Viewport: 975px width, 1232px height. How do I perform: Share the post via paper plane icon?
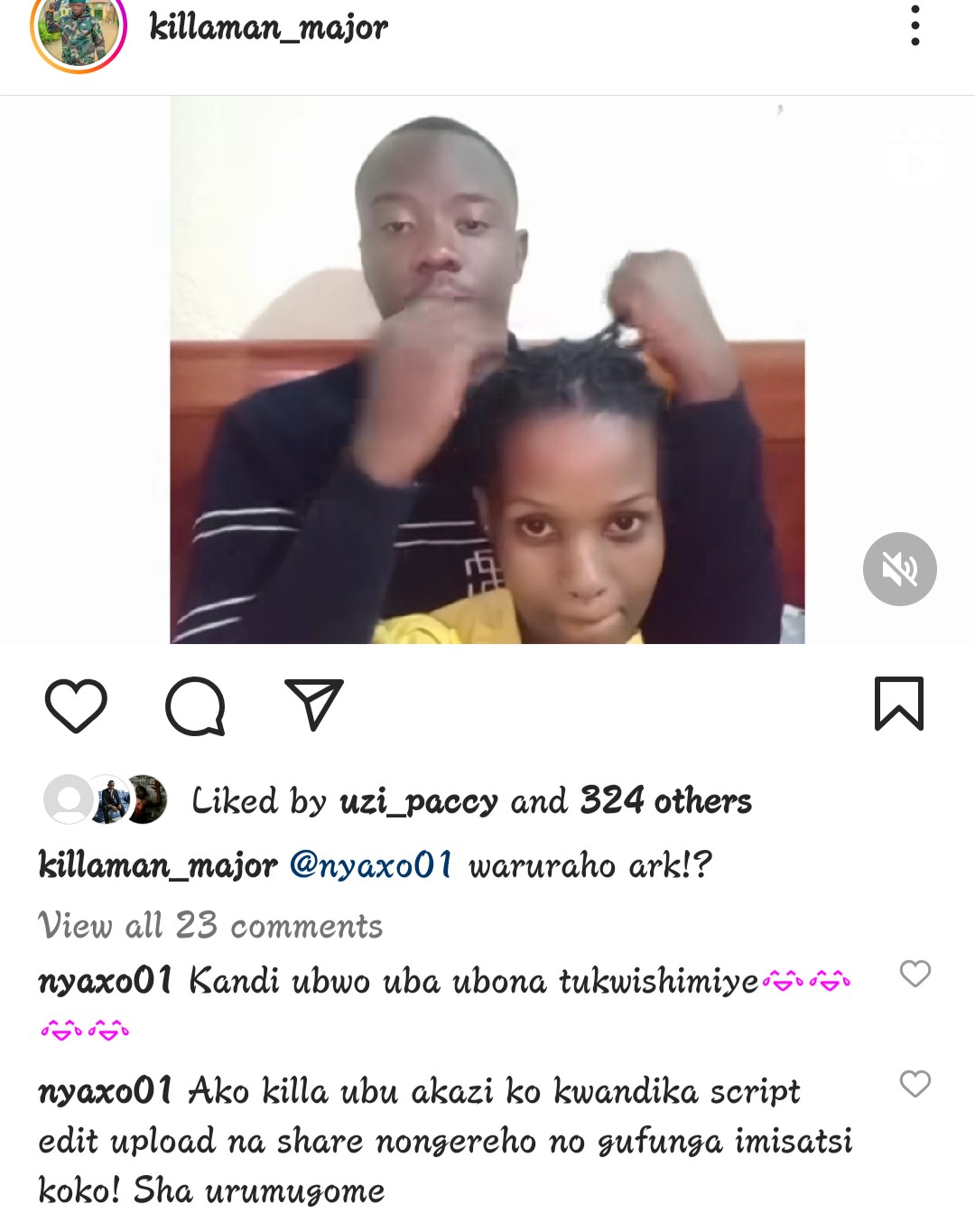(x=313, y=705)
